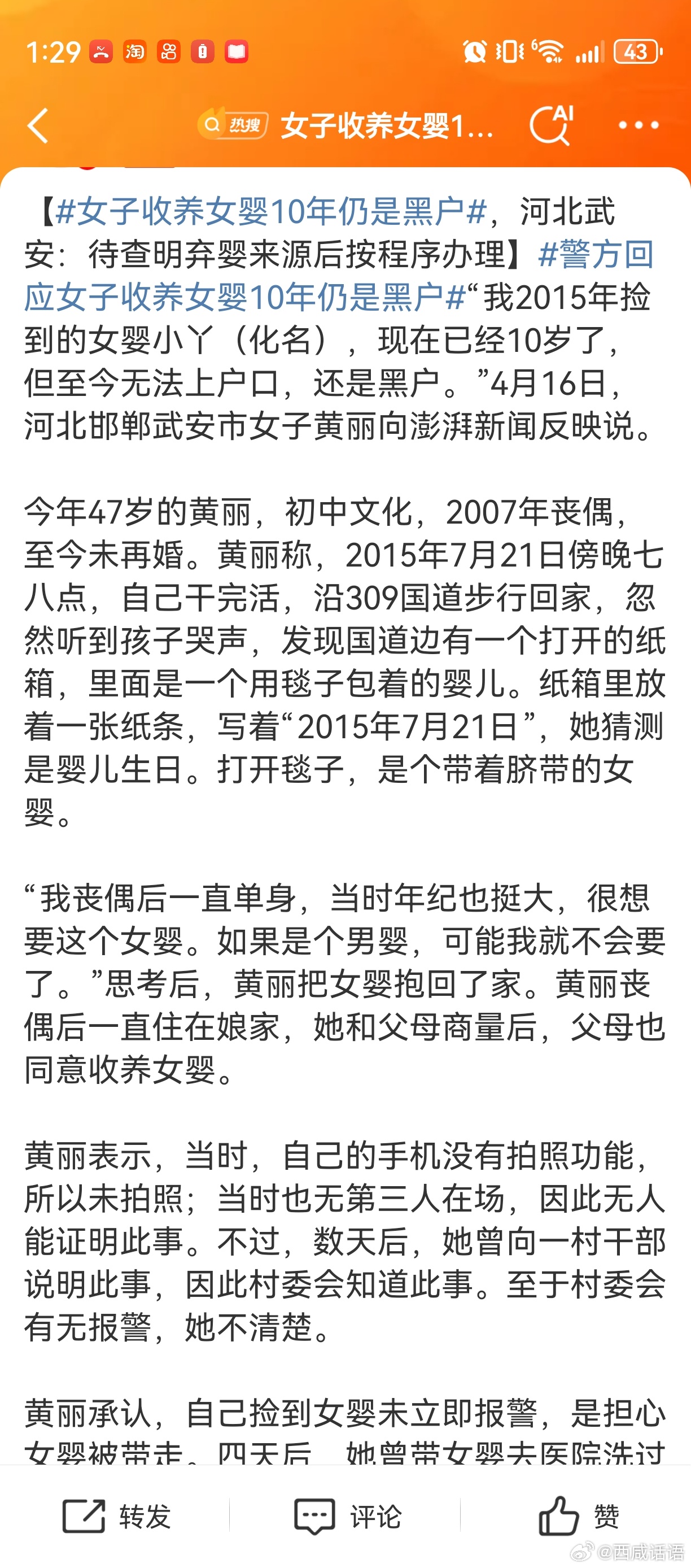
Task: Go back using the top-left arrow
Action: [38, 125]
